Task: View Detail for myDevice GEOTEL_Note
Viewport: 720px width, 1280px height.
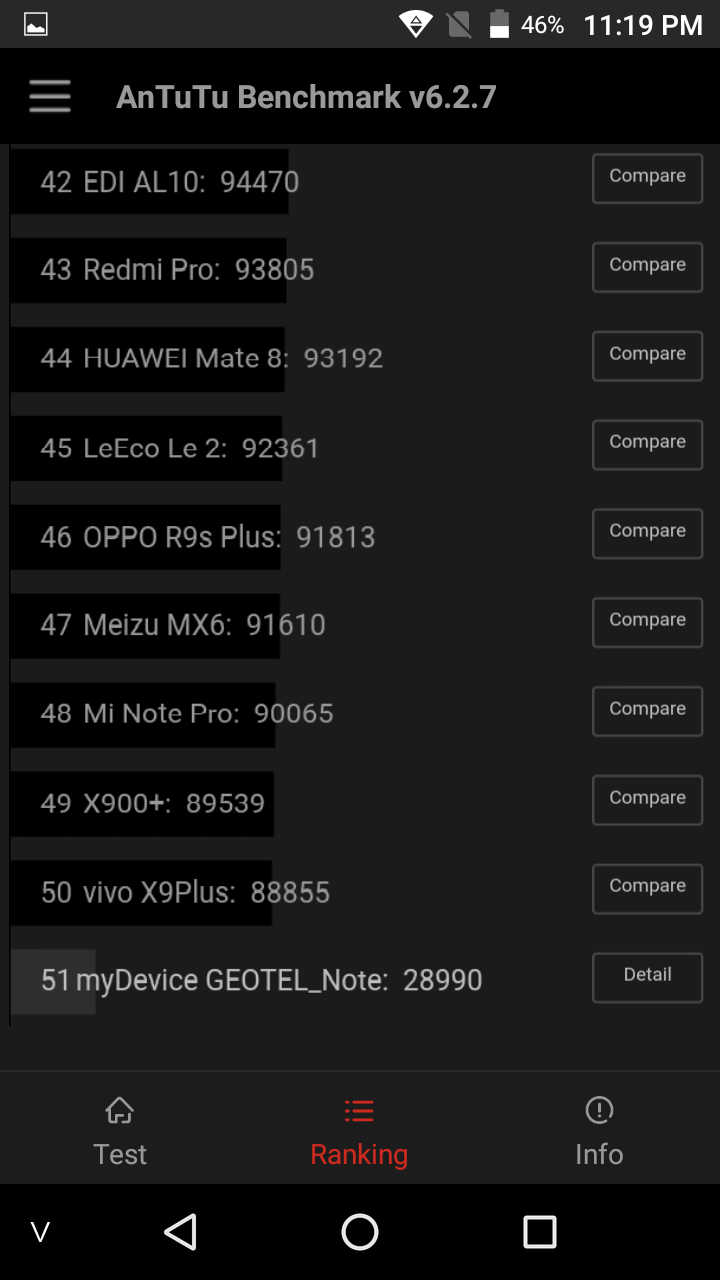Action: click(x=647, y=977)
